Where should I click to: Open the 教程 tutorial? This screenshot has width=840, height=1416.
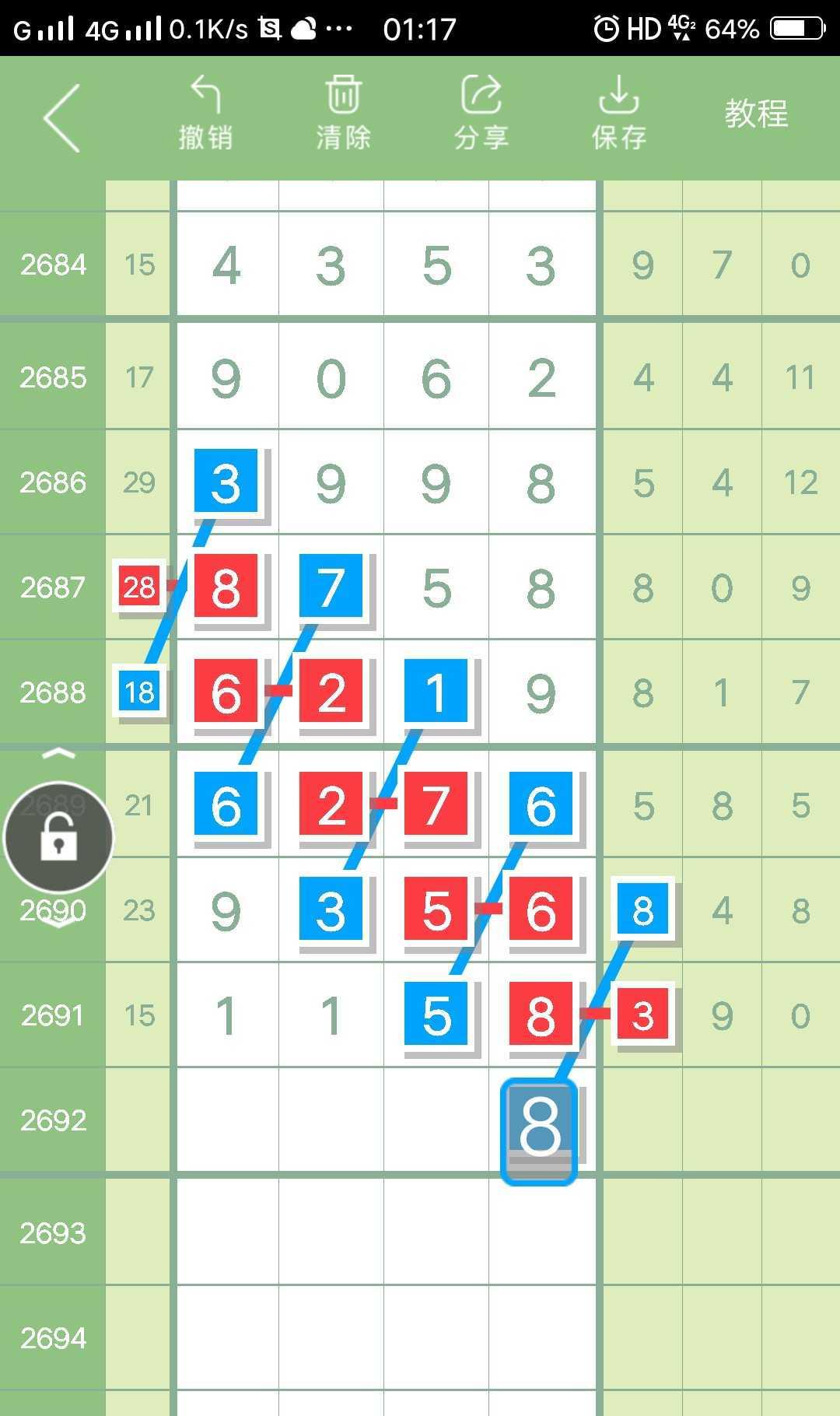[756, 114]
